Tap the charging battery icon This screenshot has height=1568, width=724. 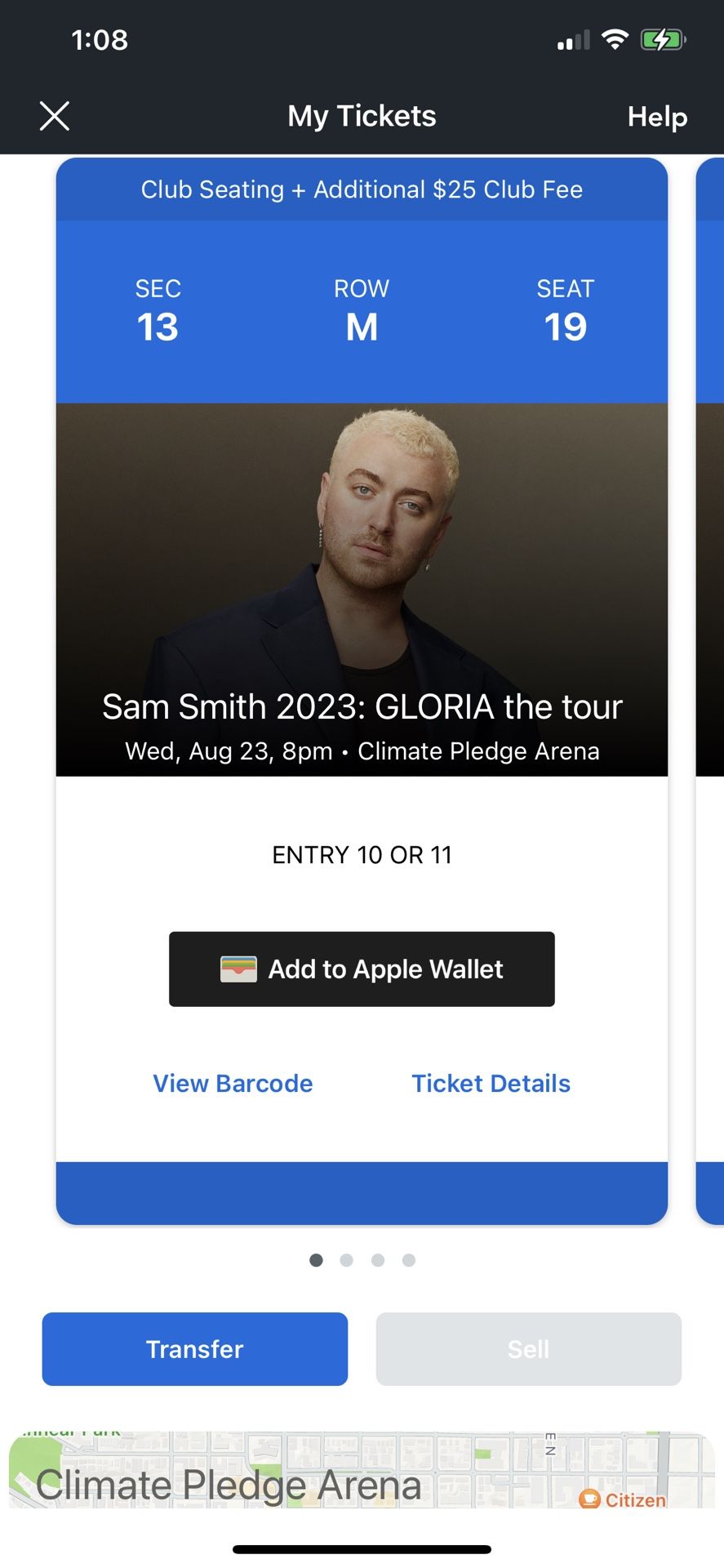pyautogui.click(x=663, y=38)
